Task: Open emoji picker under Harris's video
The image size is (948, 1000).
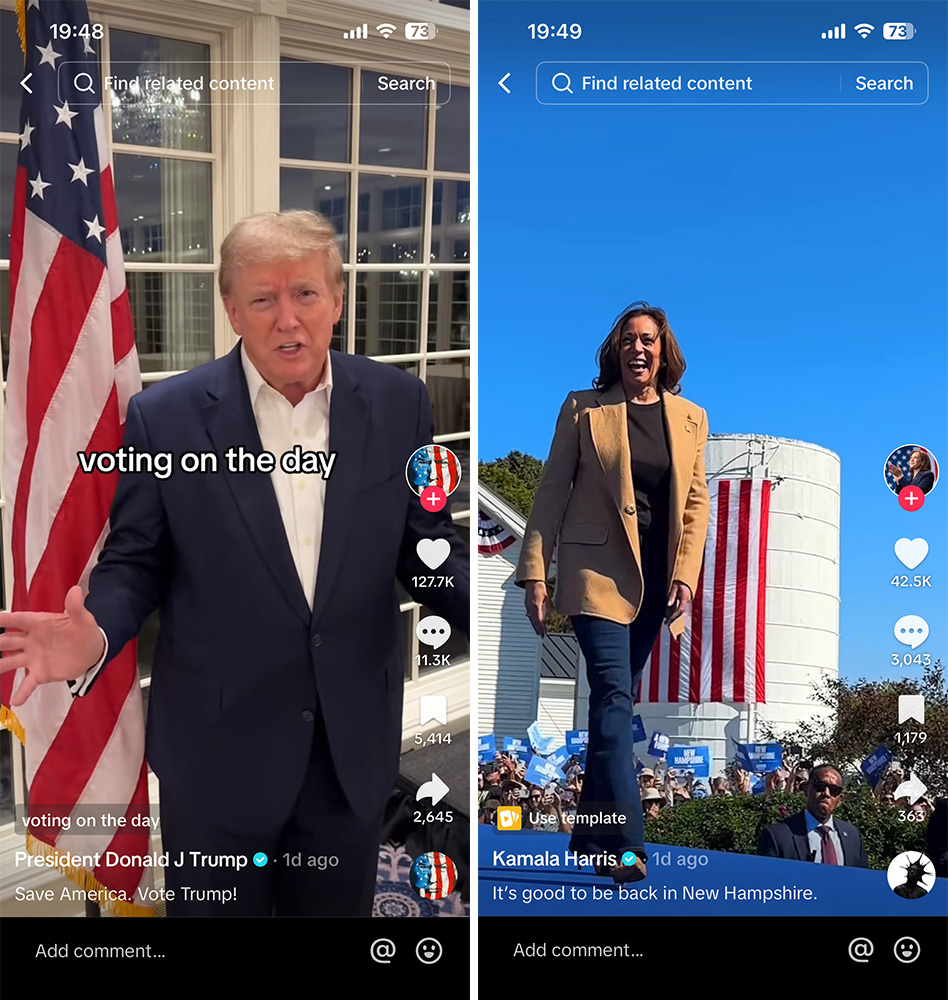Action: [x=906, y=950]
